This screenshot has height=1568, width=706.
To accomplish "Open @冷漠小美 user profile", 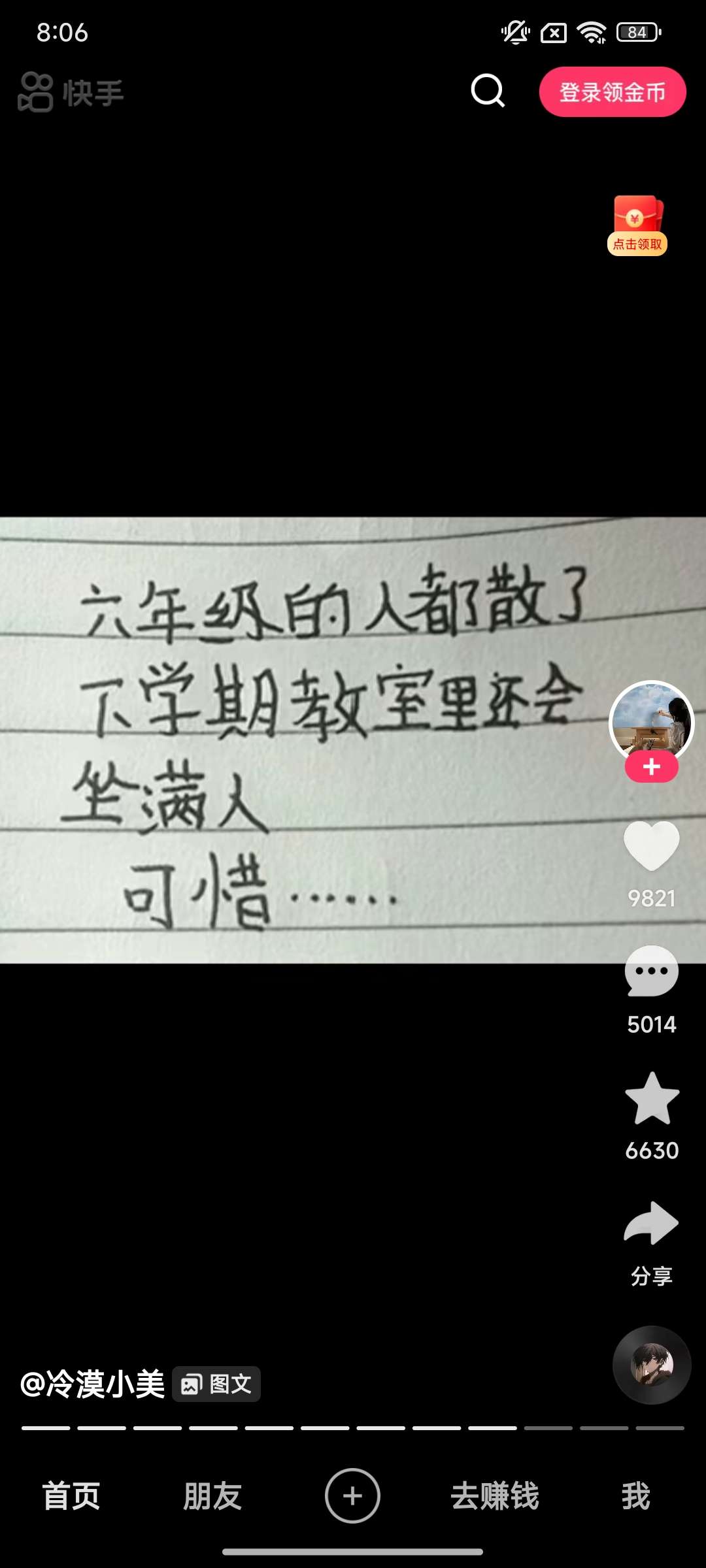I will pyautogui.click(x=93, y=1384).
